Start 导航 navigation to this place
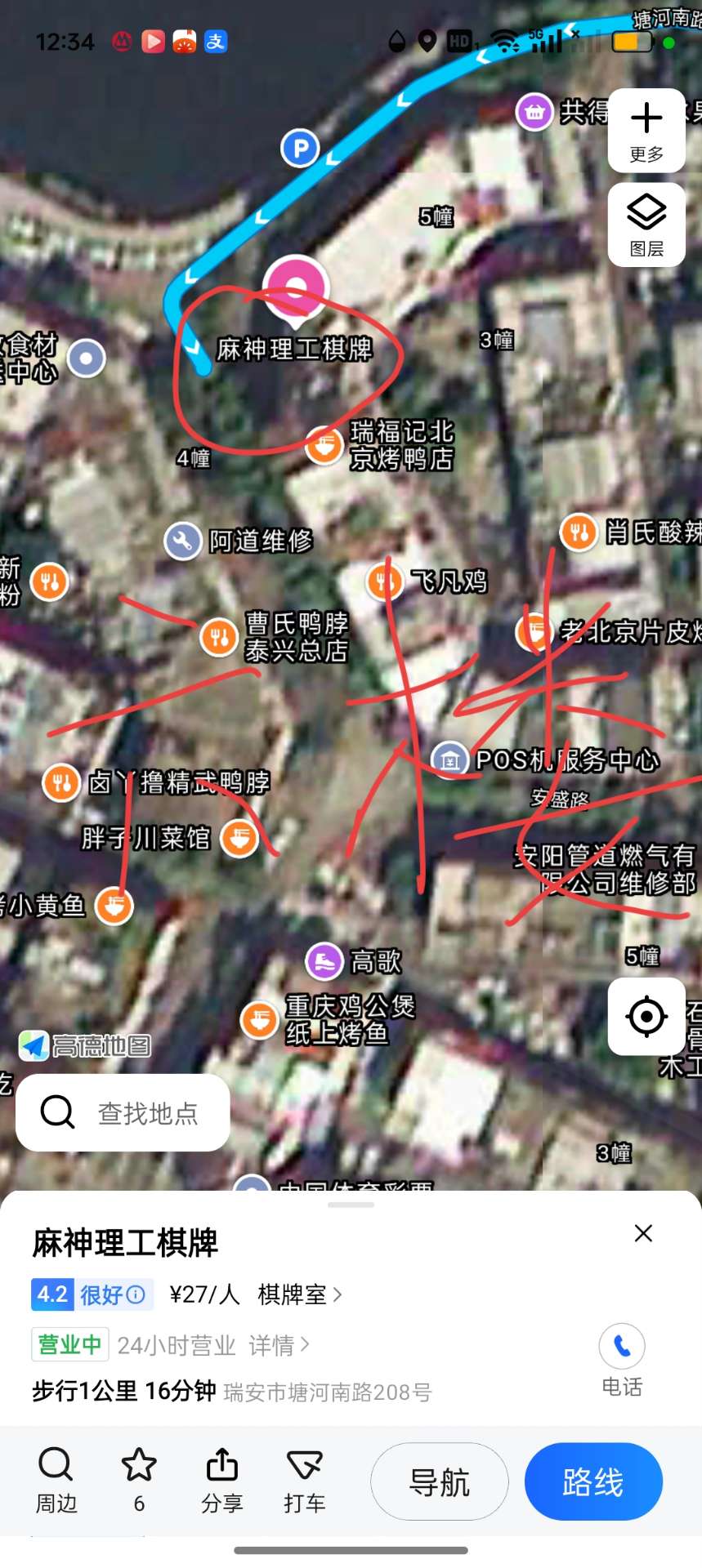702x1568 pixels. pyautogui.click(x=440, y=1481)
